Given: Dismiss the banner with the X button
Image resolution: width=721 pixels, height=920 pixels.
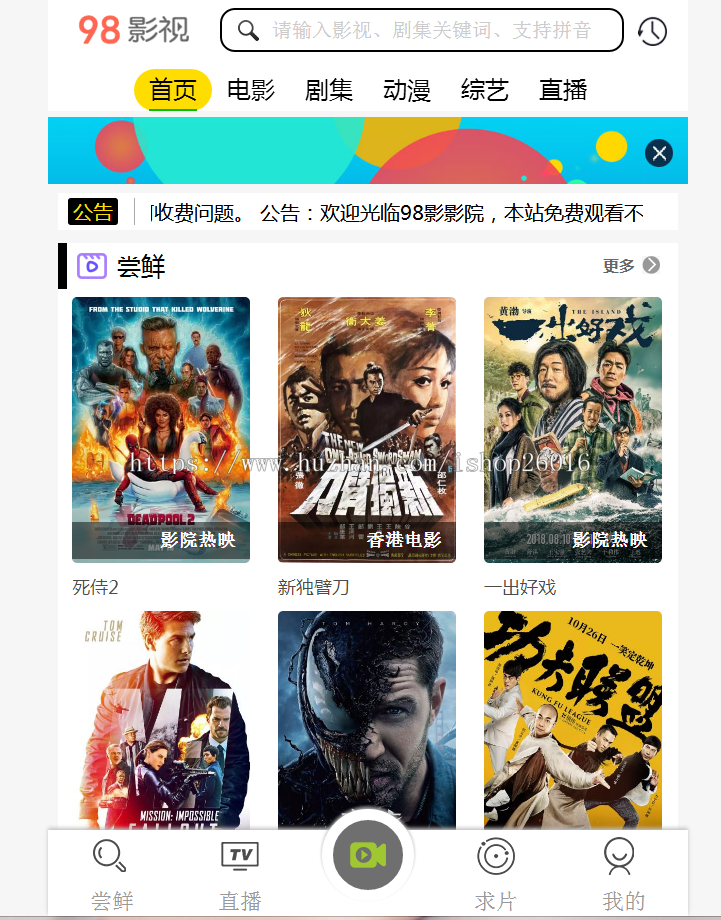Looking at the screenshot, I should [658, 153].
